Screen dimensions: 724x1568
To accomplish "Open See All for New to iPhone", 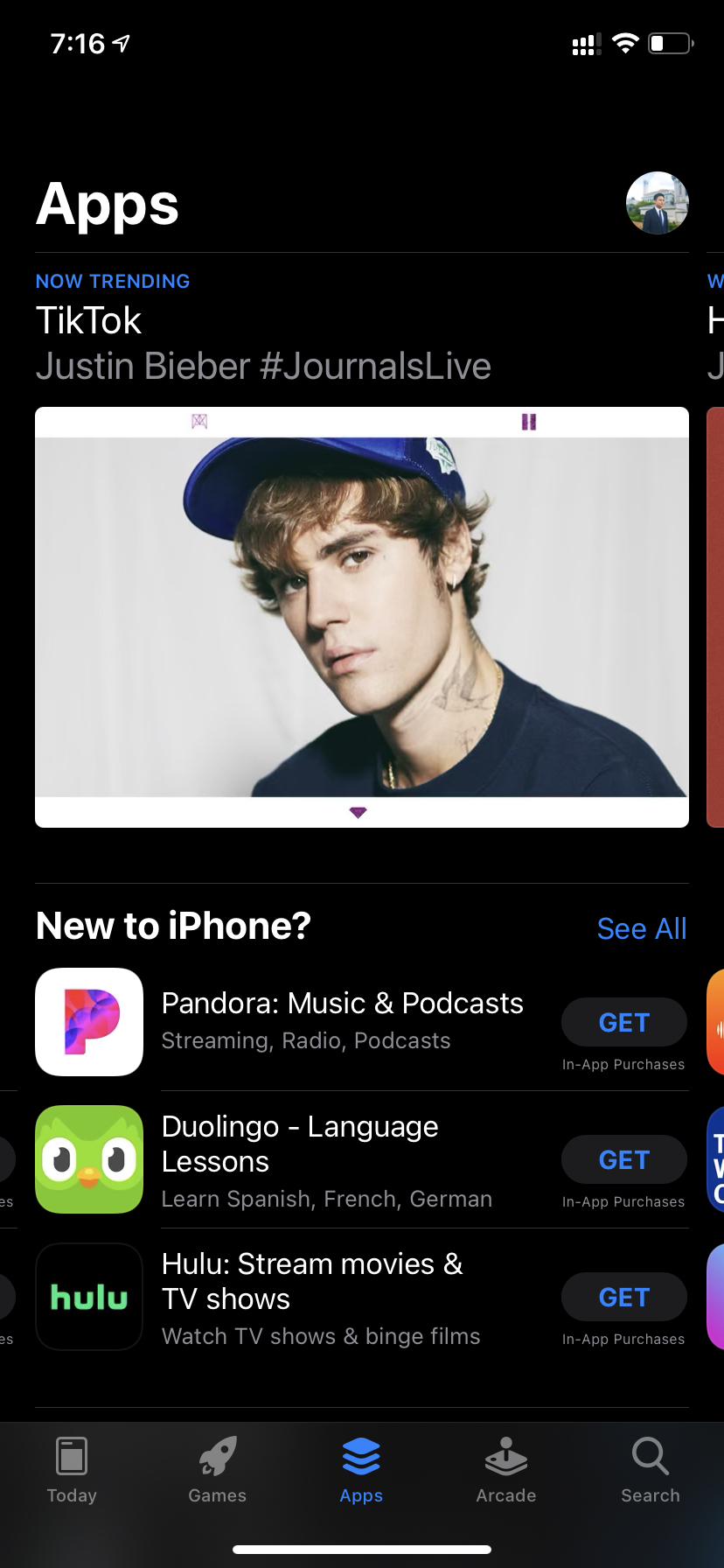I will 642,928.
